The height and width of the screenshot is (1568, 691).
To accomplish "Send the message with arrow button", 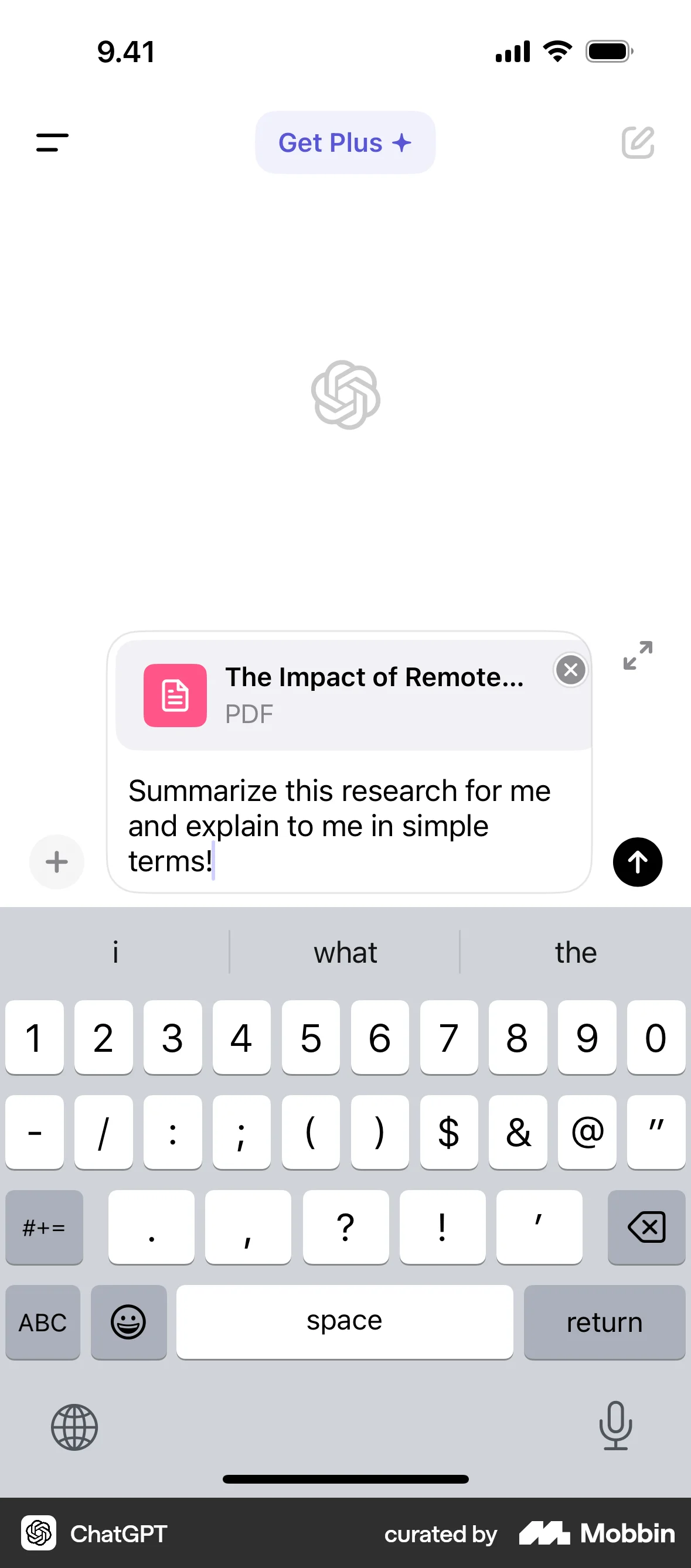I will pos(638,862).
